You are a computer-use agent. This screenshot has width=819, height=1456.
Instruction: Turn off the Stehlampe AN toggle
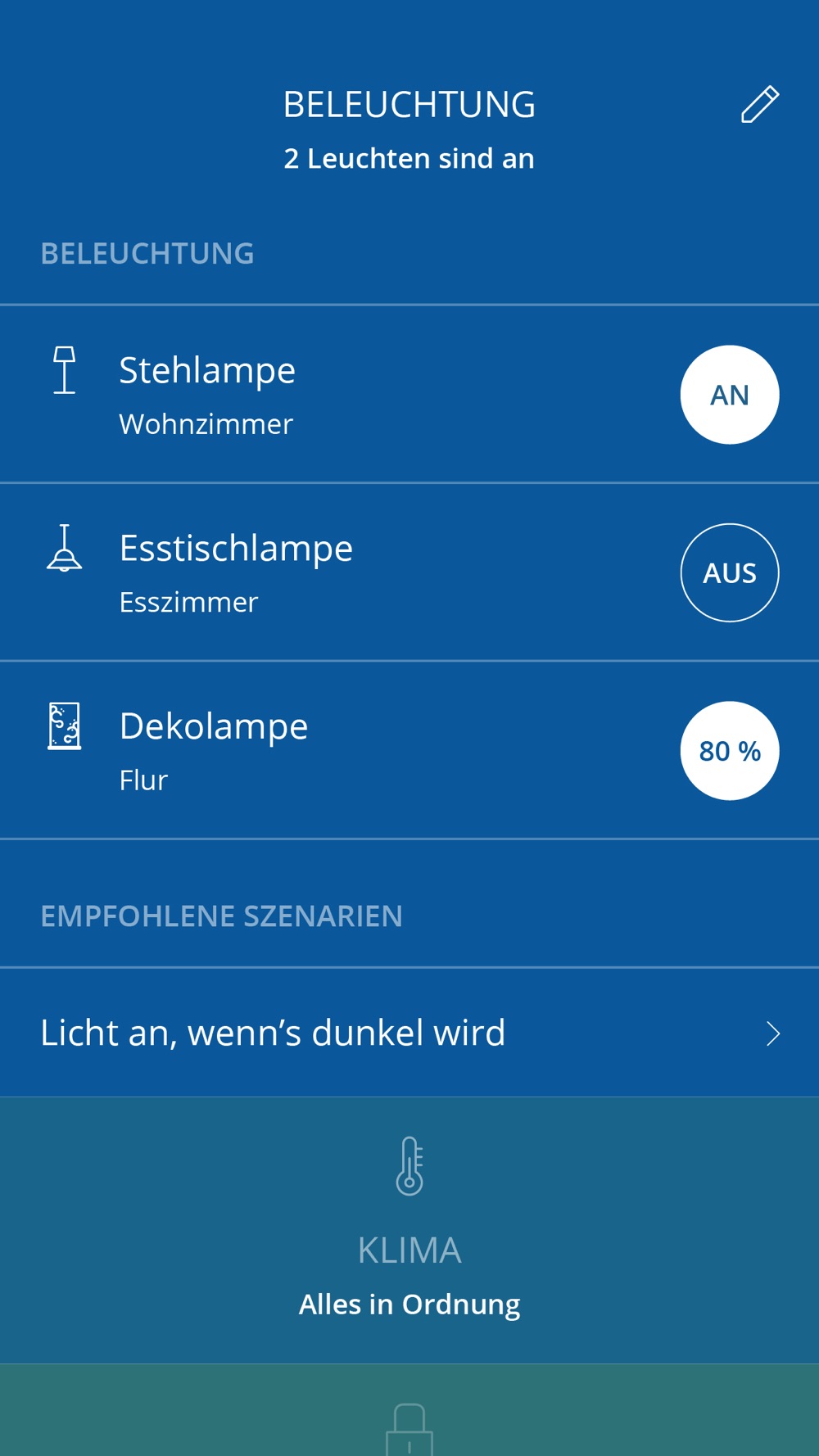(729, 395)
